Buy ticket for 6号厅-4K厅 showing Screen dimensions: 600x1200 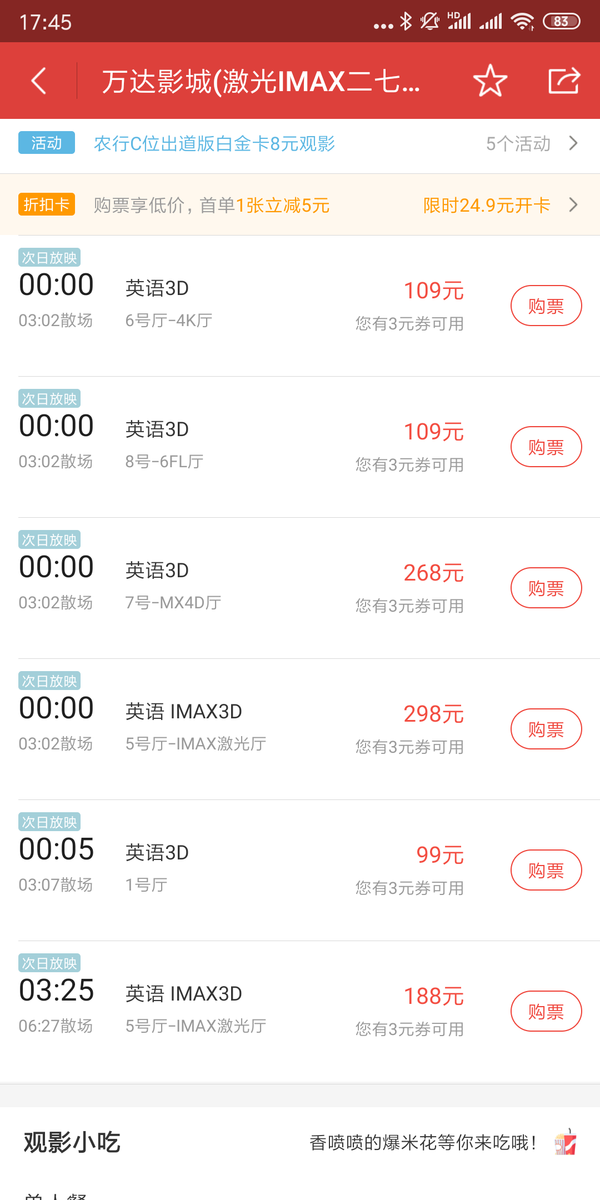pos(545,306)
